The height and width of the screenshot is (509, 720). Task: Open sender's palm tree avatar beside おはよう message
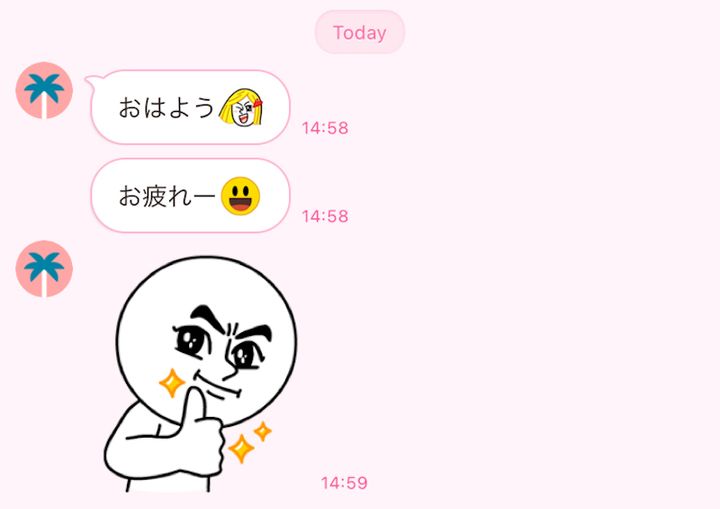click(x=44, y=90)
